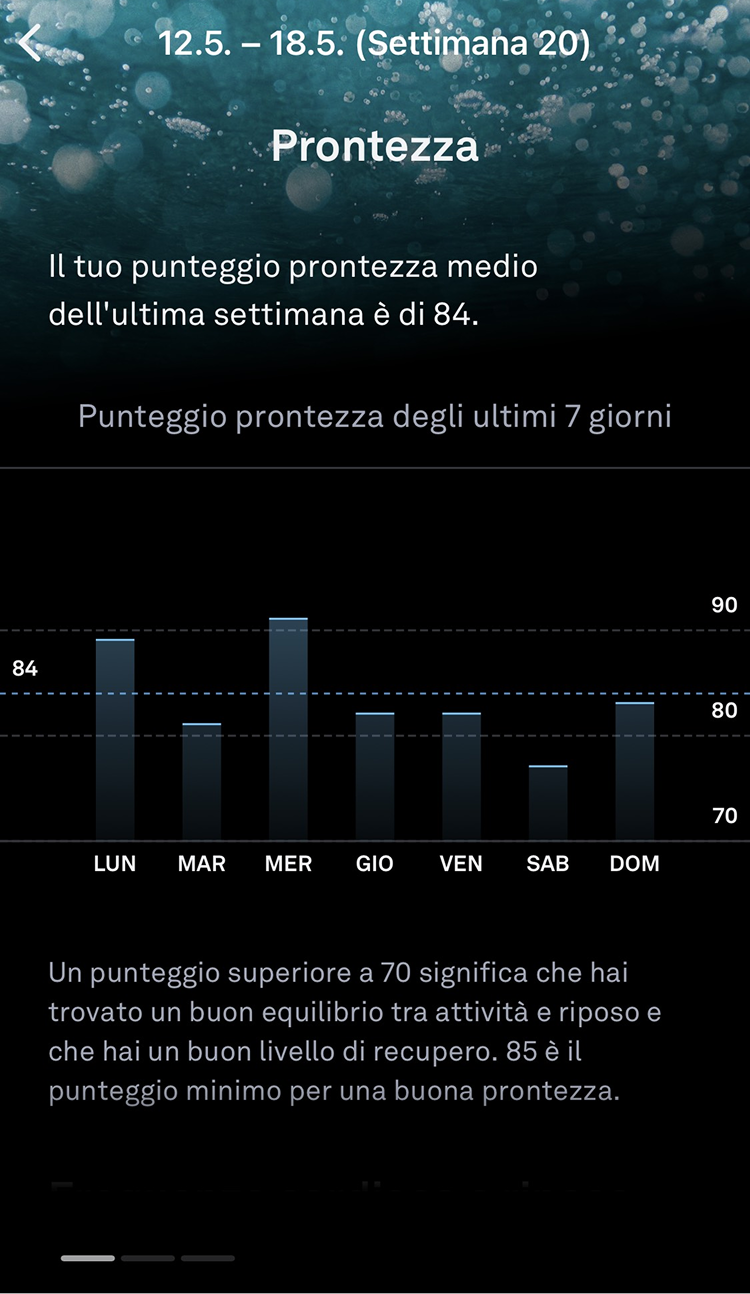This screenshot has width=750, height=1294.
Task: Go back using the top-left arrow
Action: pyautogui.click(x=31, y=43)
